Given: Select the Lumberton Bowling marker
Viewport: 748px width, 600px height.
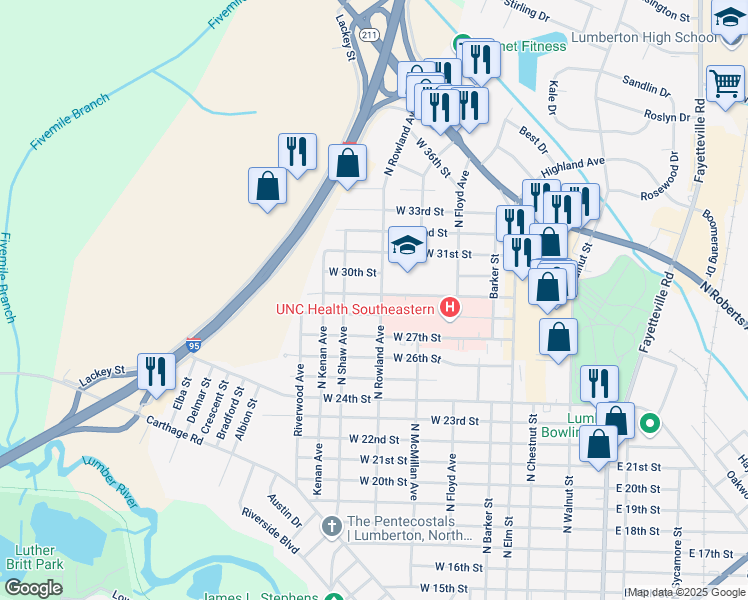Looking at the screenshot, I should 649,424.
